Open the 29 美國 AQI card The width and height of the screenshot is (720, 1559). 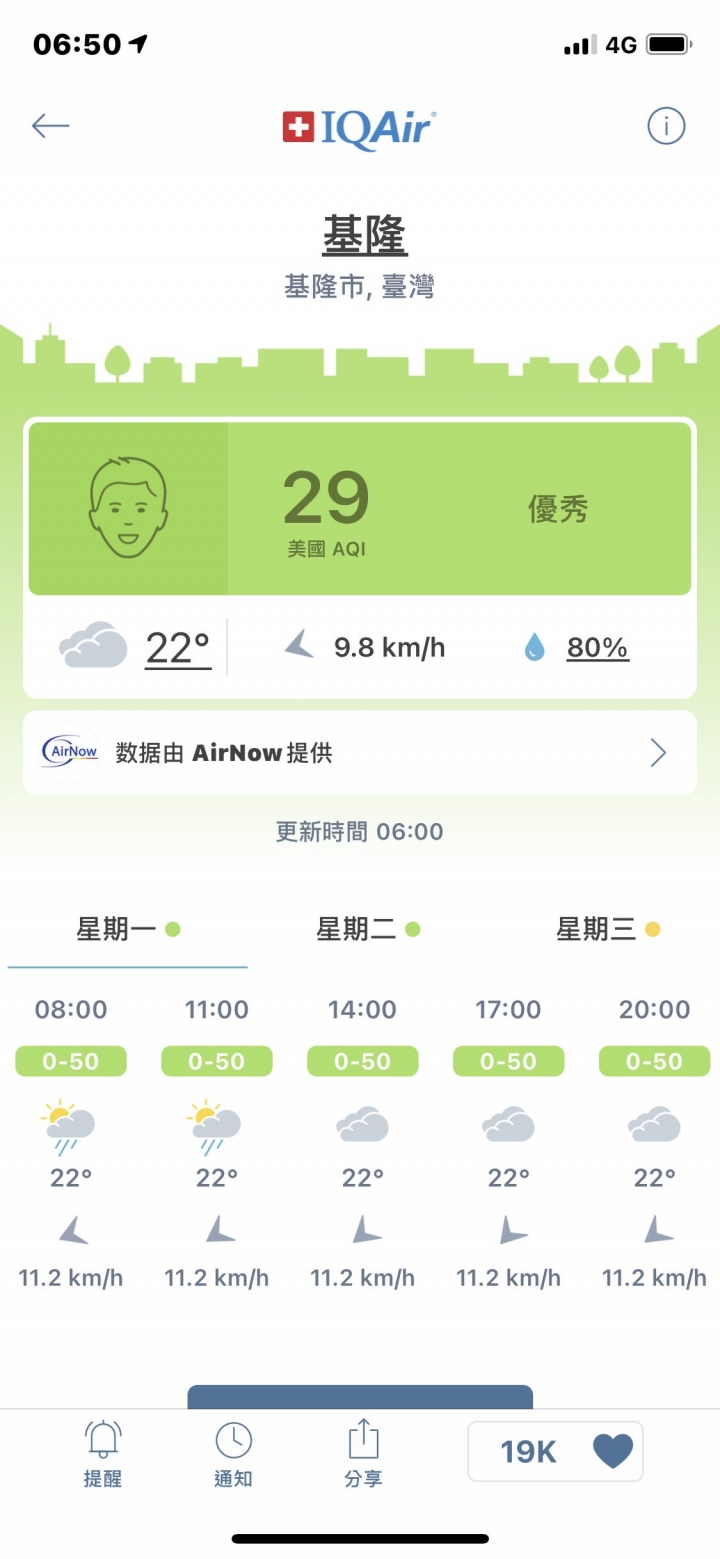click(x=360, y=509)
